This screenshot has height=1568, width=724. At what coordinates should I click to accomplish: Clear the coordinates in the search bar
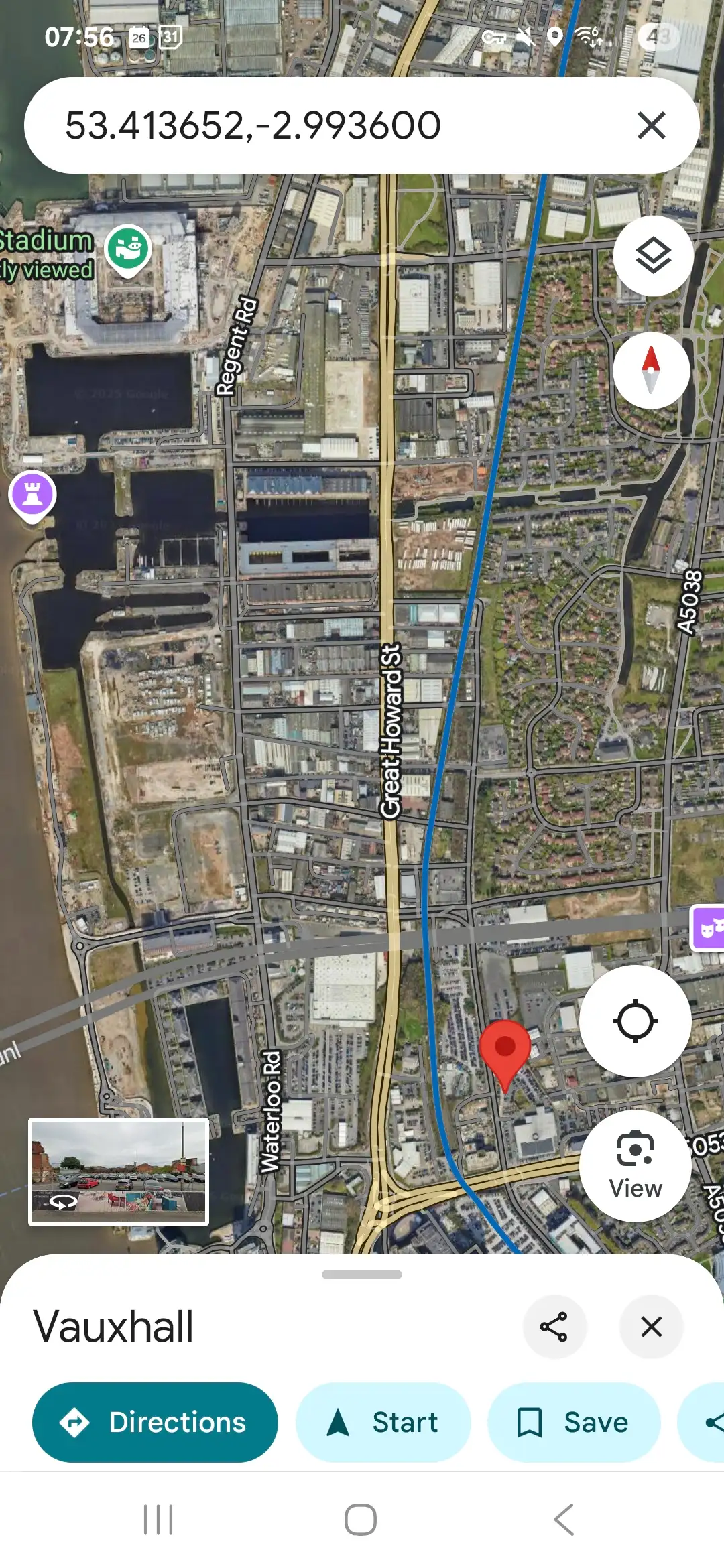pyautogui.click(x=651, y=125)
